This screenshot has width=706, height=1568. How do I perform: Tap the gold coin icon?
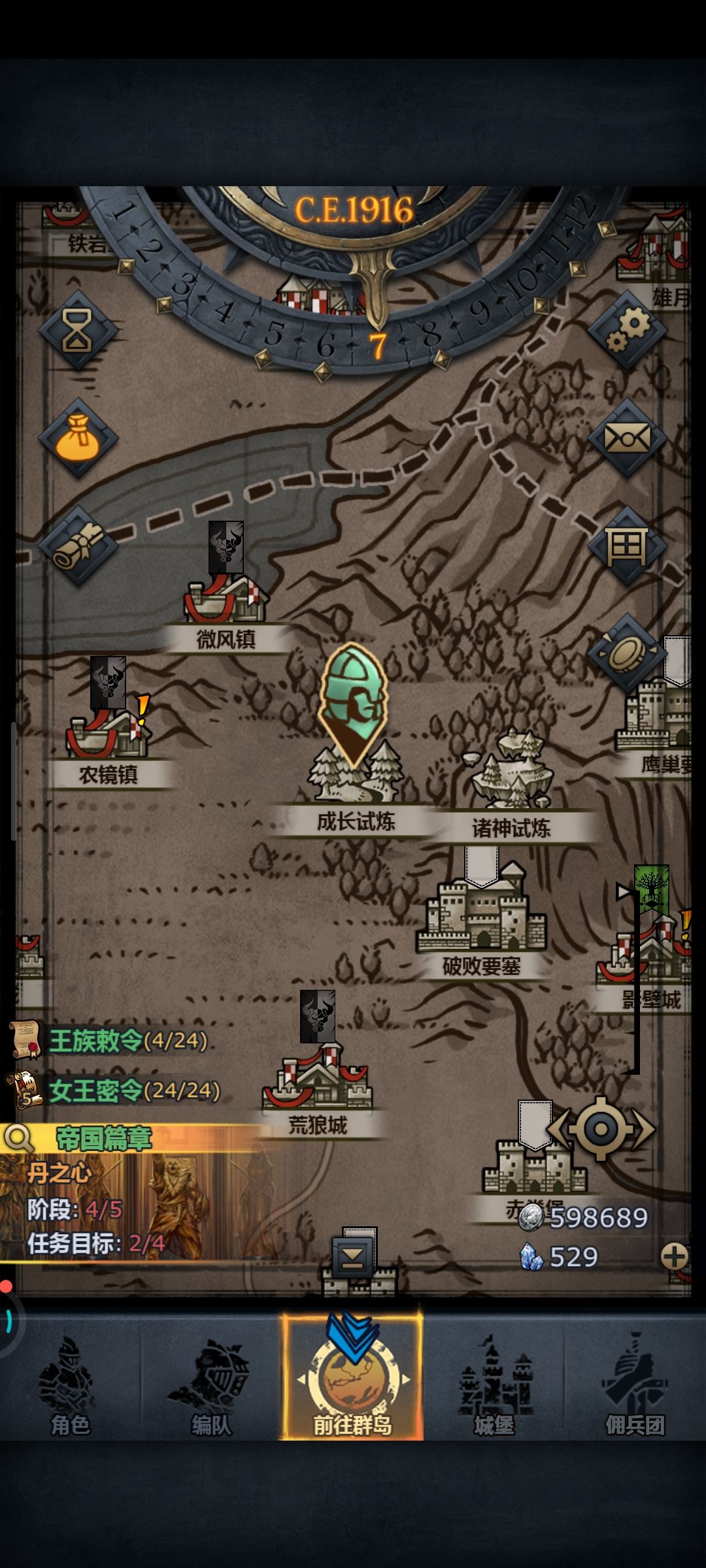(x=627, y=653)
